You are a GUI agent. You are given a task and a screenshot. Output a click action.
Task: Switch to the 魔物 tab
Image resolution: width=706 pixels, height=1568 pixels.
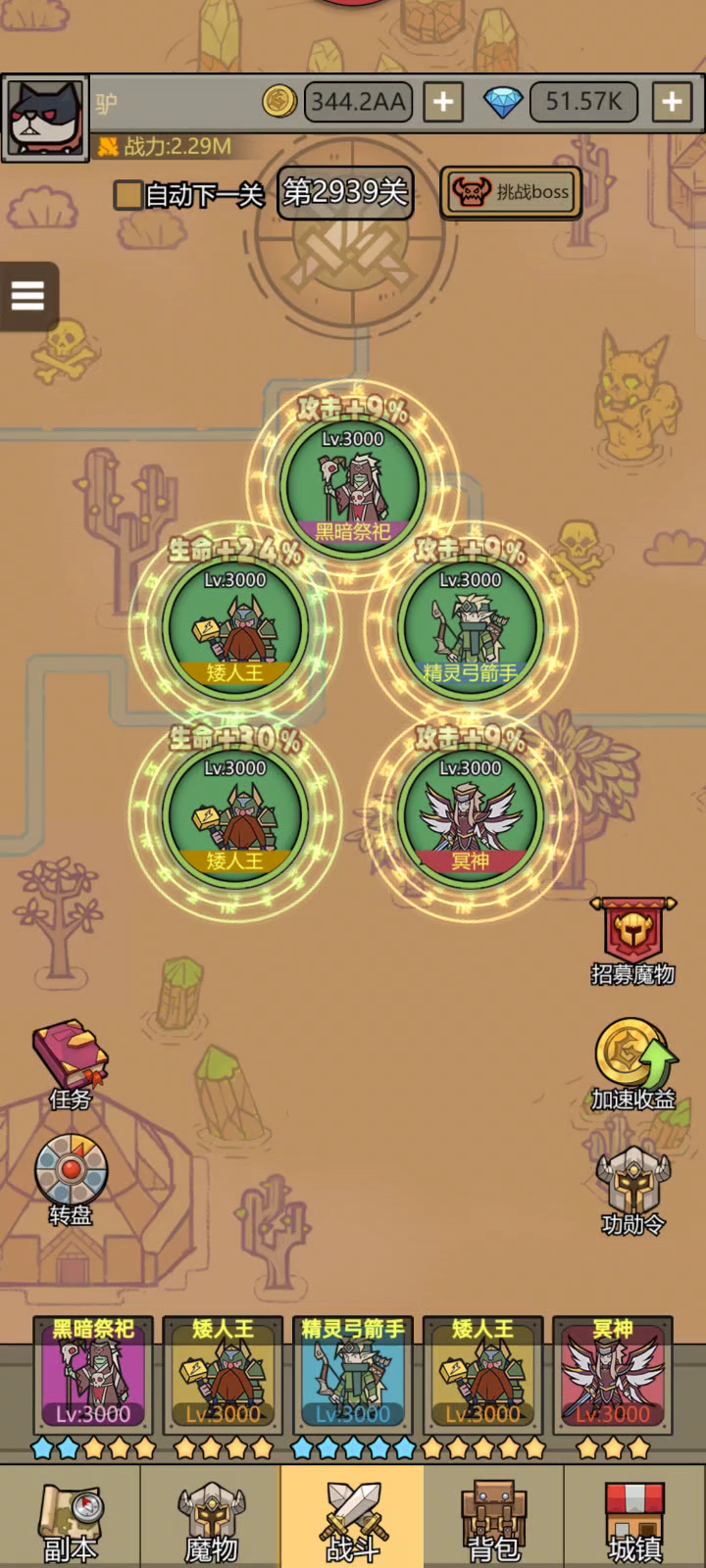coord(211,1517)
